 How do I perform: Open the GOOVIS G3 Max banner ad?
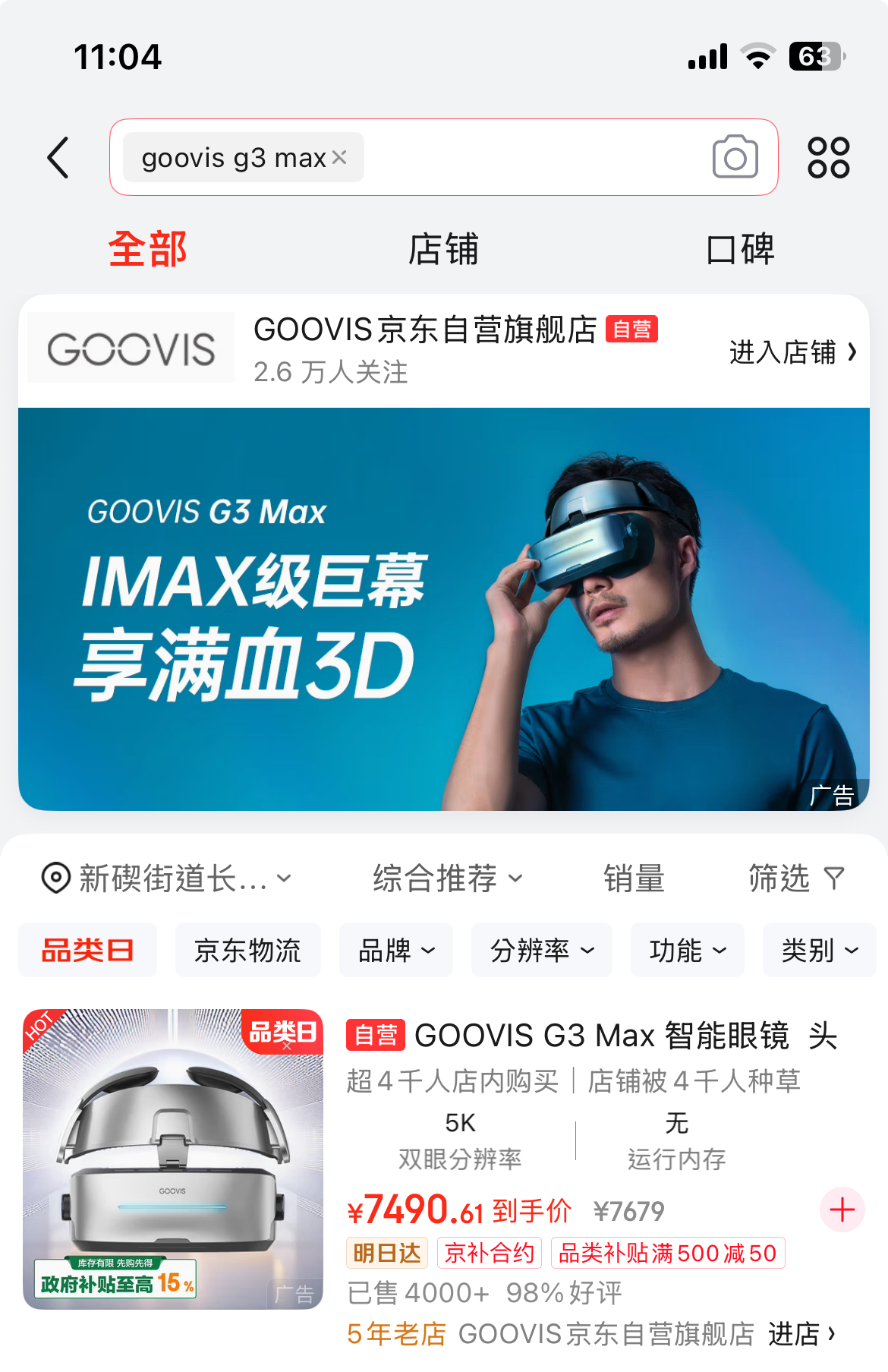[444, 607]
